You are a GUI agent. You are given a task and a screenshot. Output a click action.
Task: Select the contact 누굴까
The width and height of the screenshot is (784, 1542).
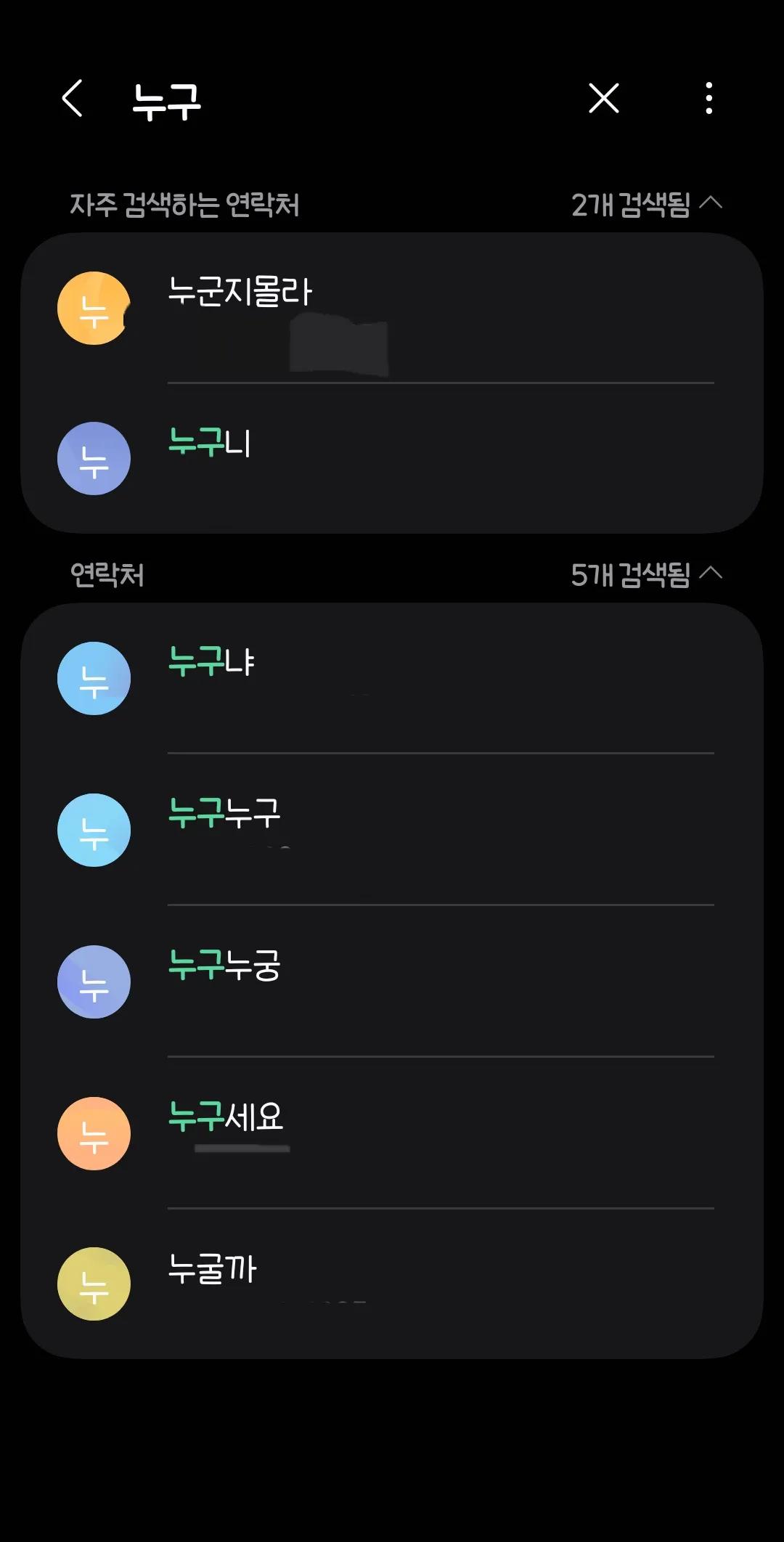[x=392, y=1284]
